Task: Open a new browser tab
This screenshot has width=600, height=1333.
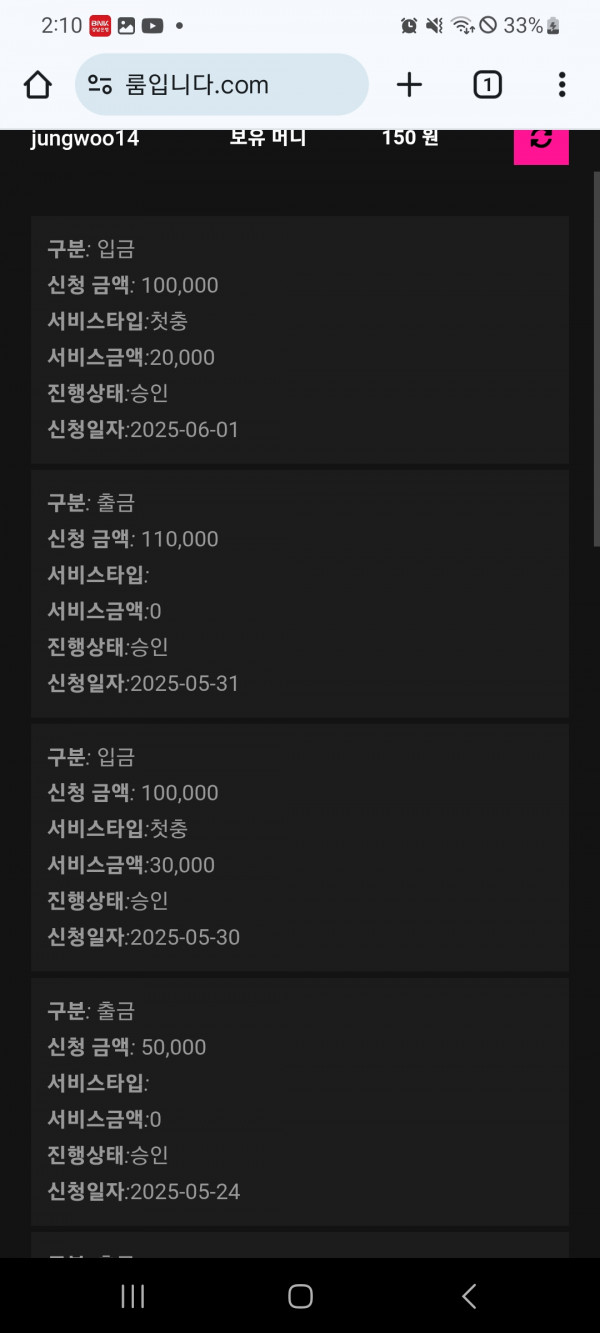Action: (409, 85)
